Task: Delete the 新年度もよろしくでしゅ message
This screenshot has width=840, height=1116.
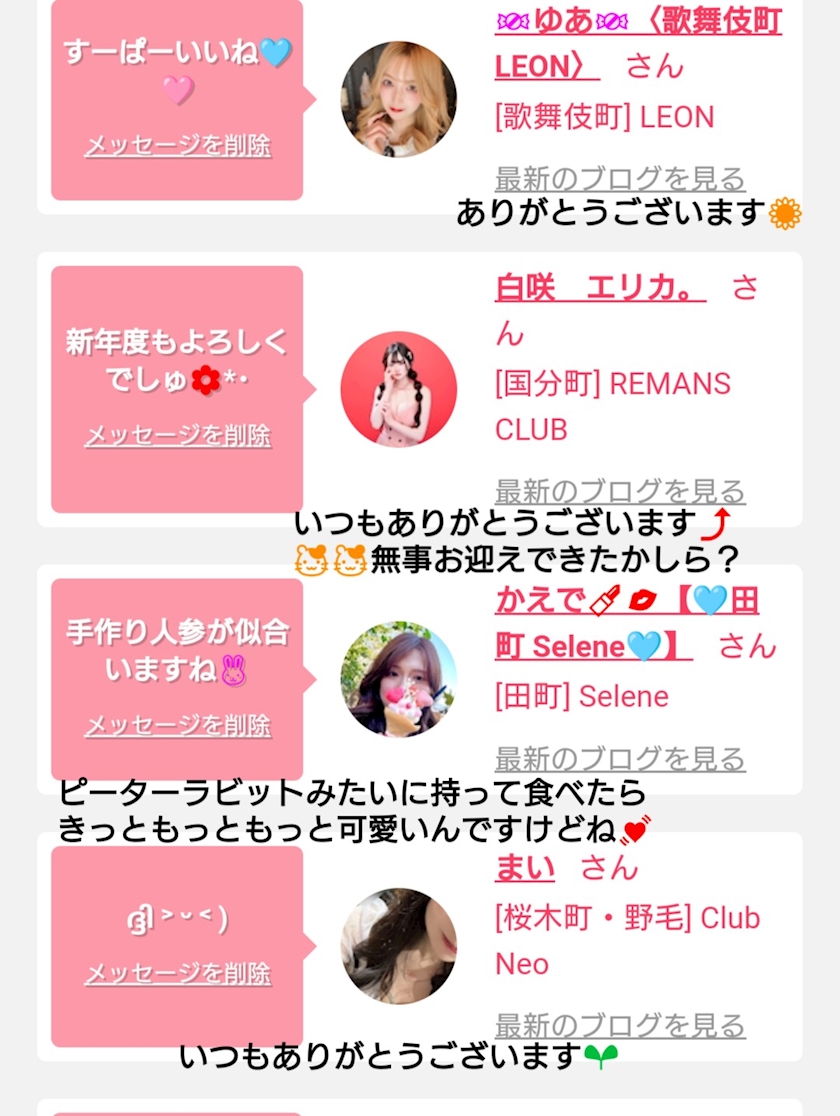Action: tap(177, 435)
